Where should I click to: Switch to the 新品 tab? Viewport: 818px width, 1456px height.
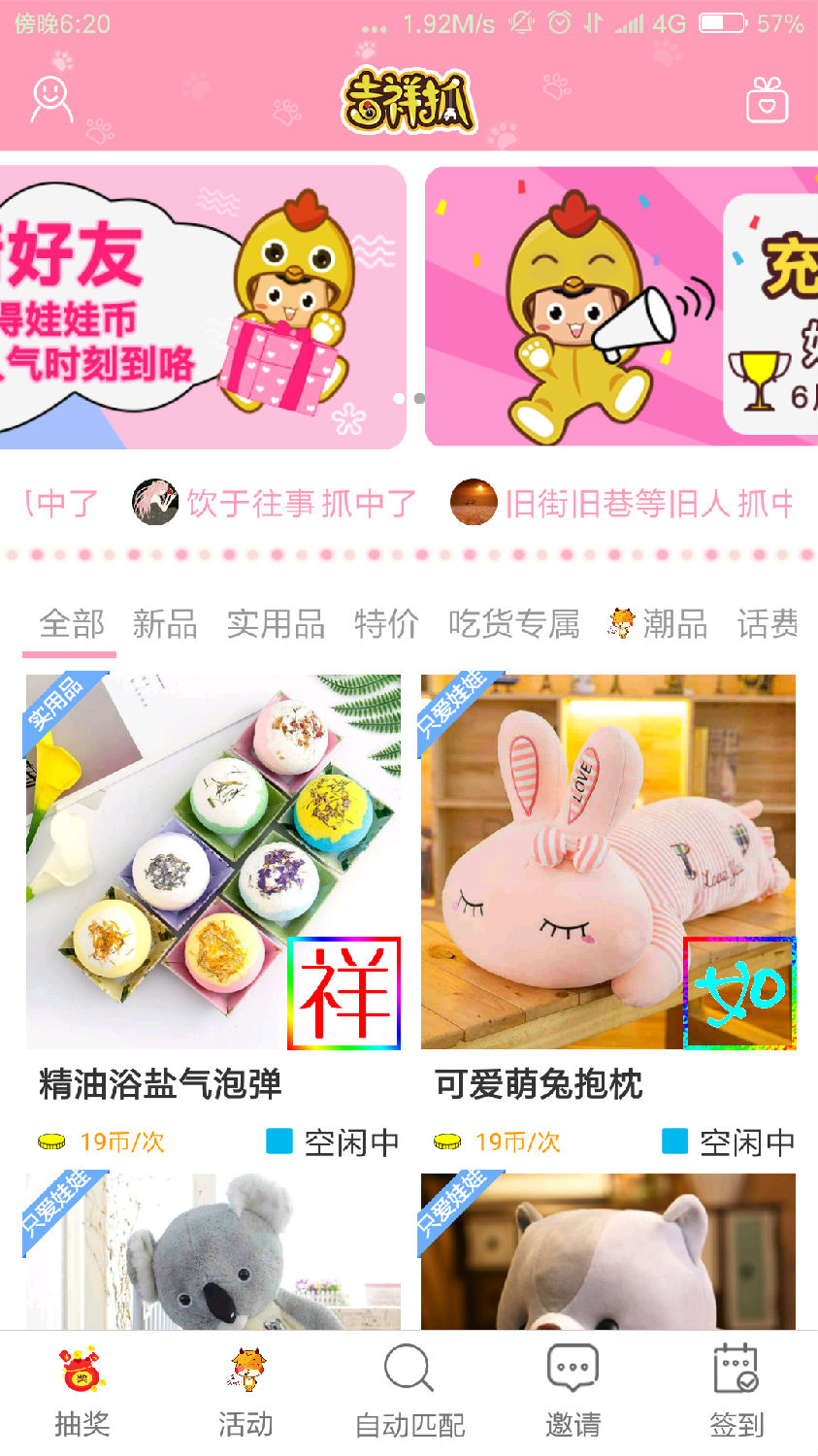point(165,623)
